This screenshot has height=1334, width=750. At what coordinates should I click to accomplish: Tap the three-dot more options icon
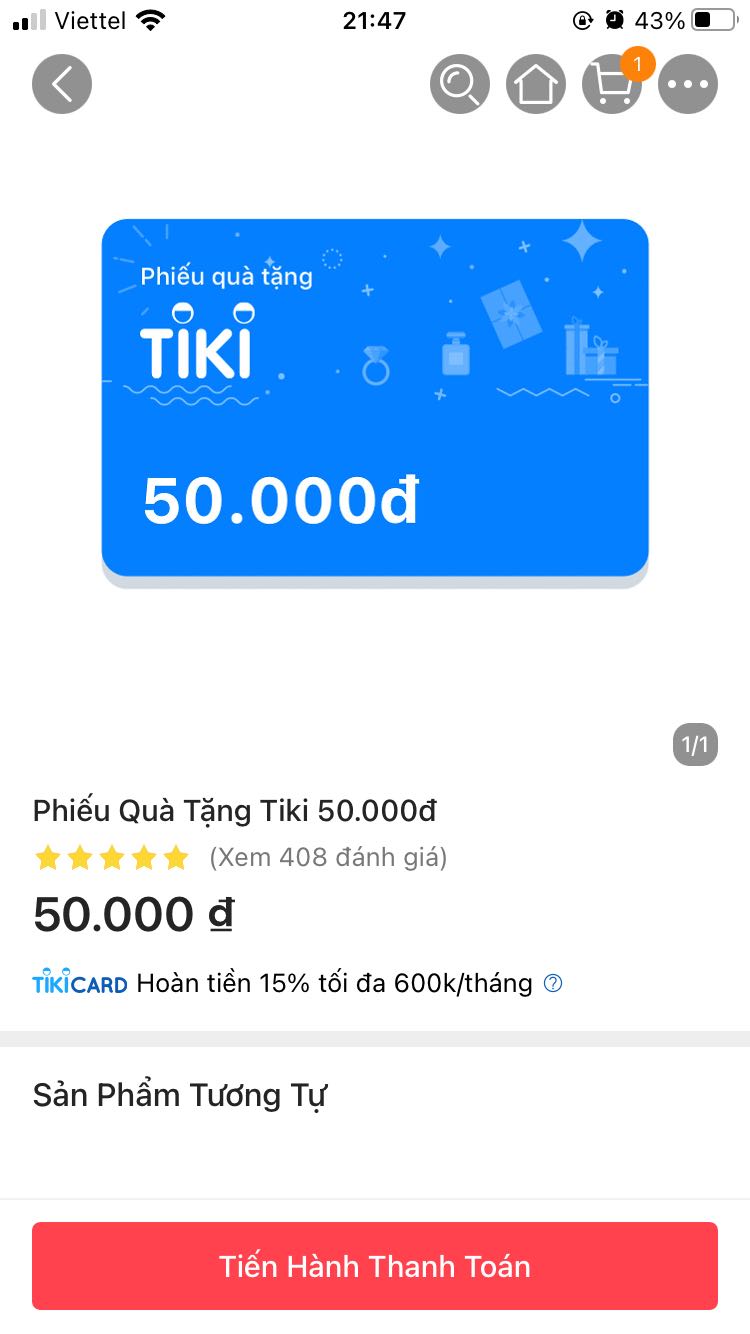click(688, 83)
